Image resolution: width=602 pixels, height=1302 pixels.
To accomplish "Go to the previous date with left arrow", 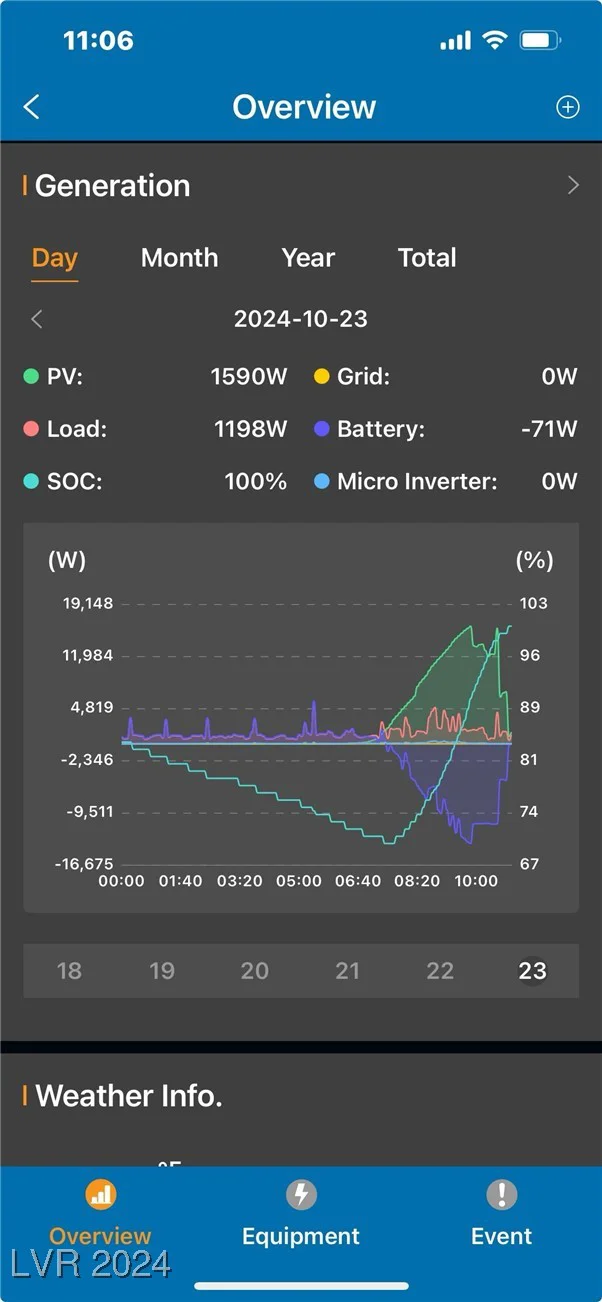I will pos(37,319).
